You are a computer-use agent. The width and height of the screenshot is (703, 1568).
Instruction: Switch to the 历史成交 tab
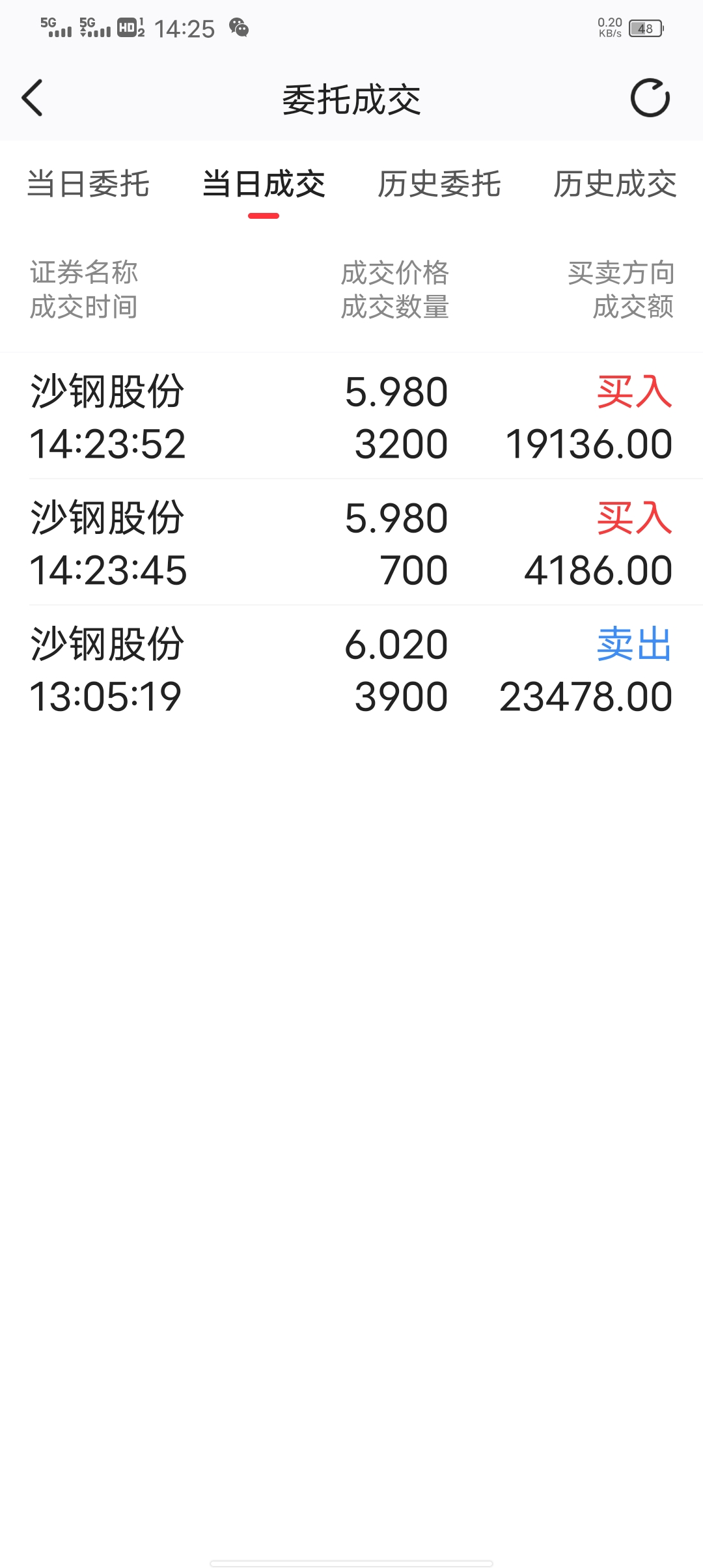click(615, 184)
